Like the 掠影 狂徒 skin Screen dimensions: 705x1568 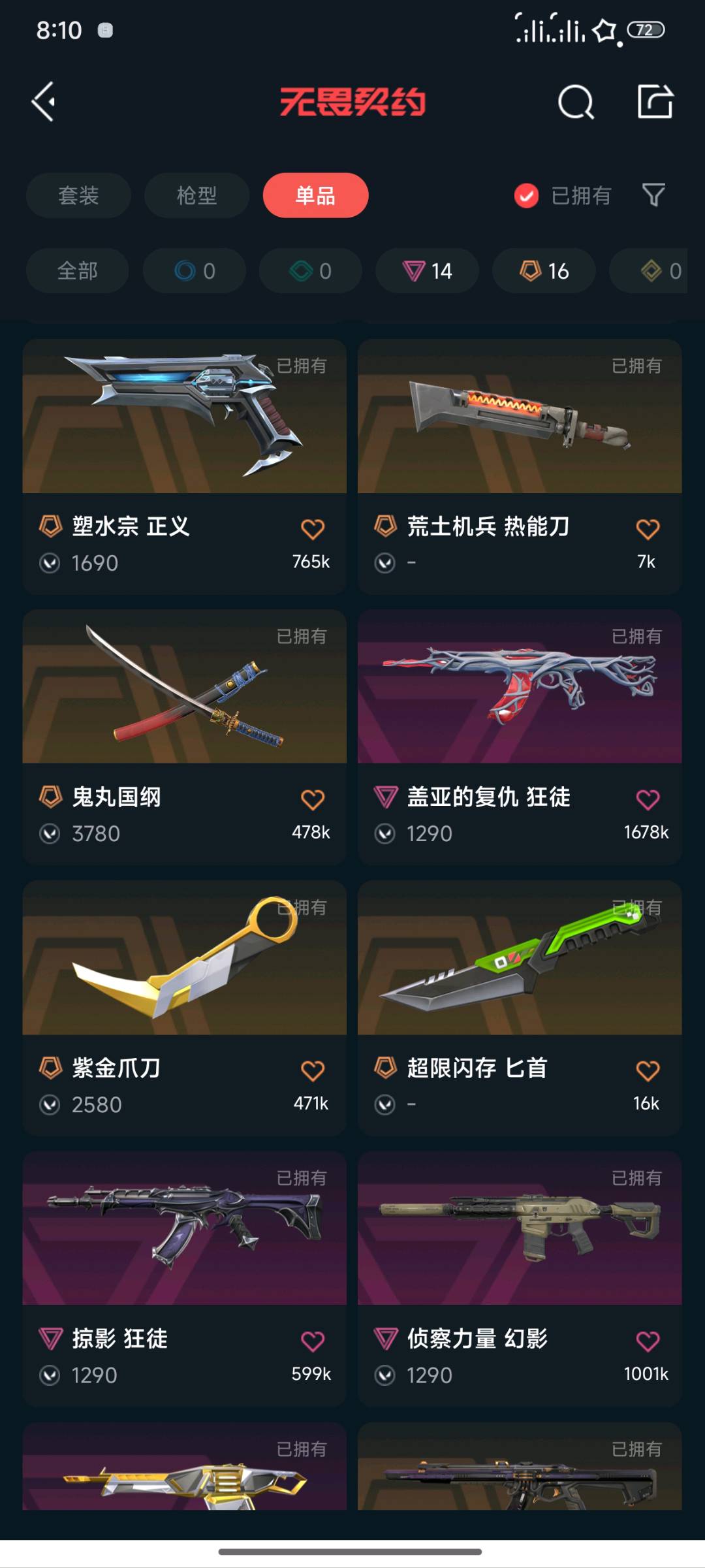(313, 1341)
